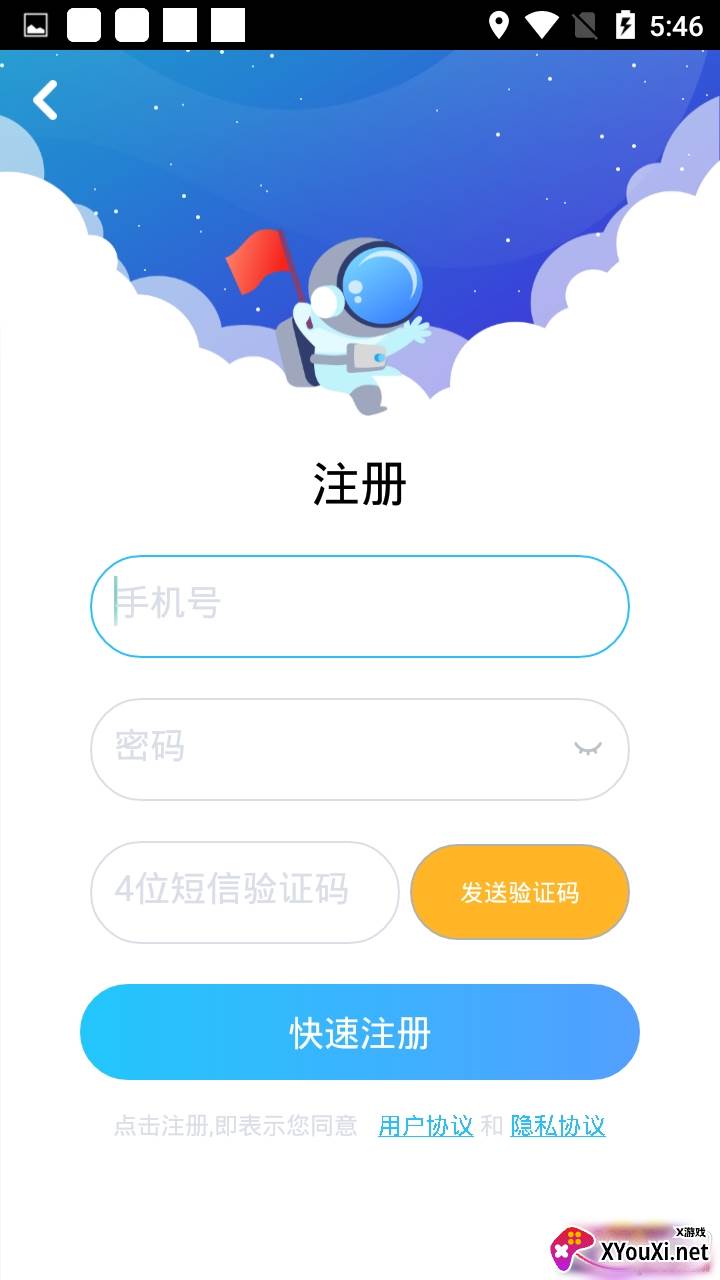Tap 发送验证码 to send verification code
The image size is (720, 1280).
[x=520, y=892]
